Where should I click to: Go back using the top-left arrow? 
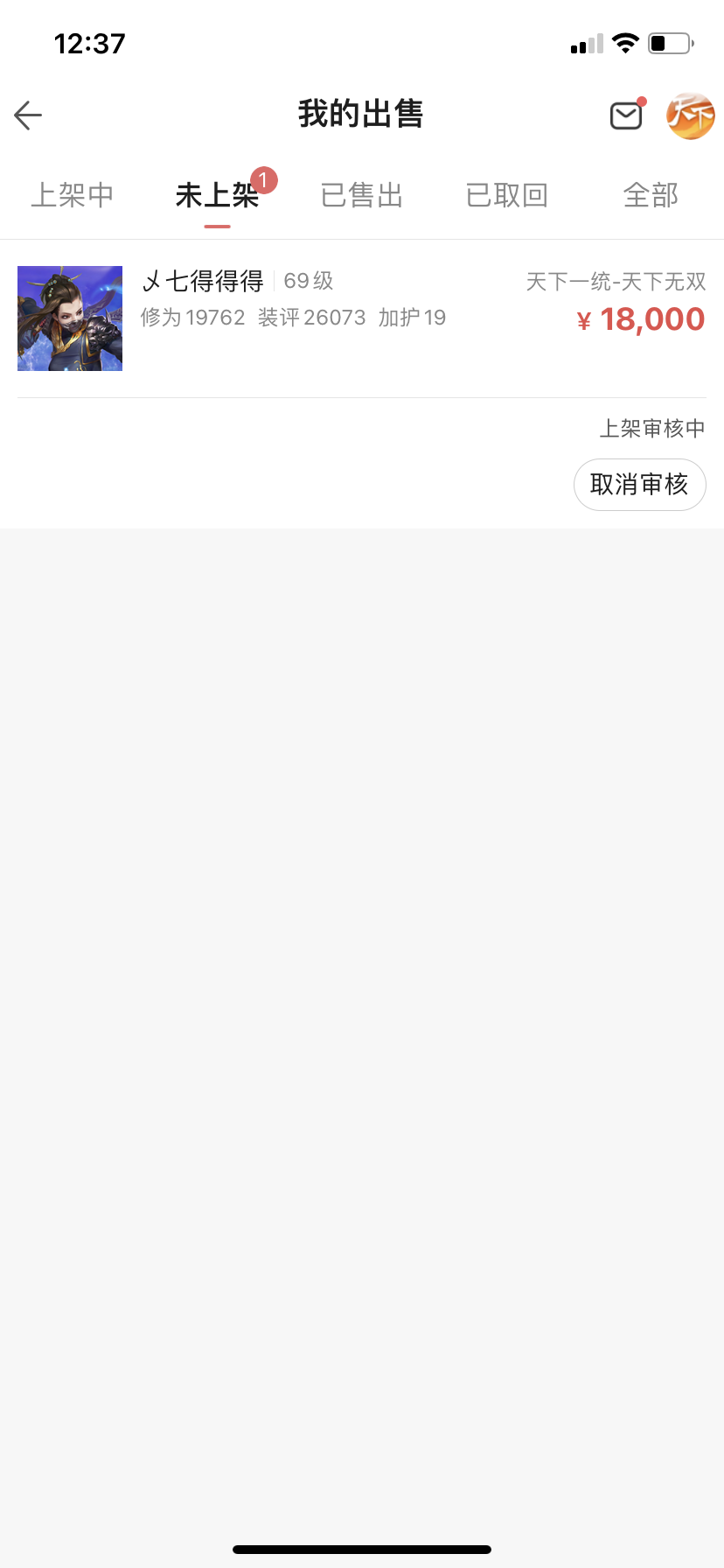[28, 115]
